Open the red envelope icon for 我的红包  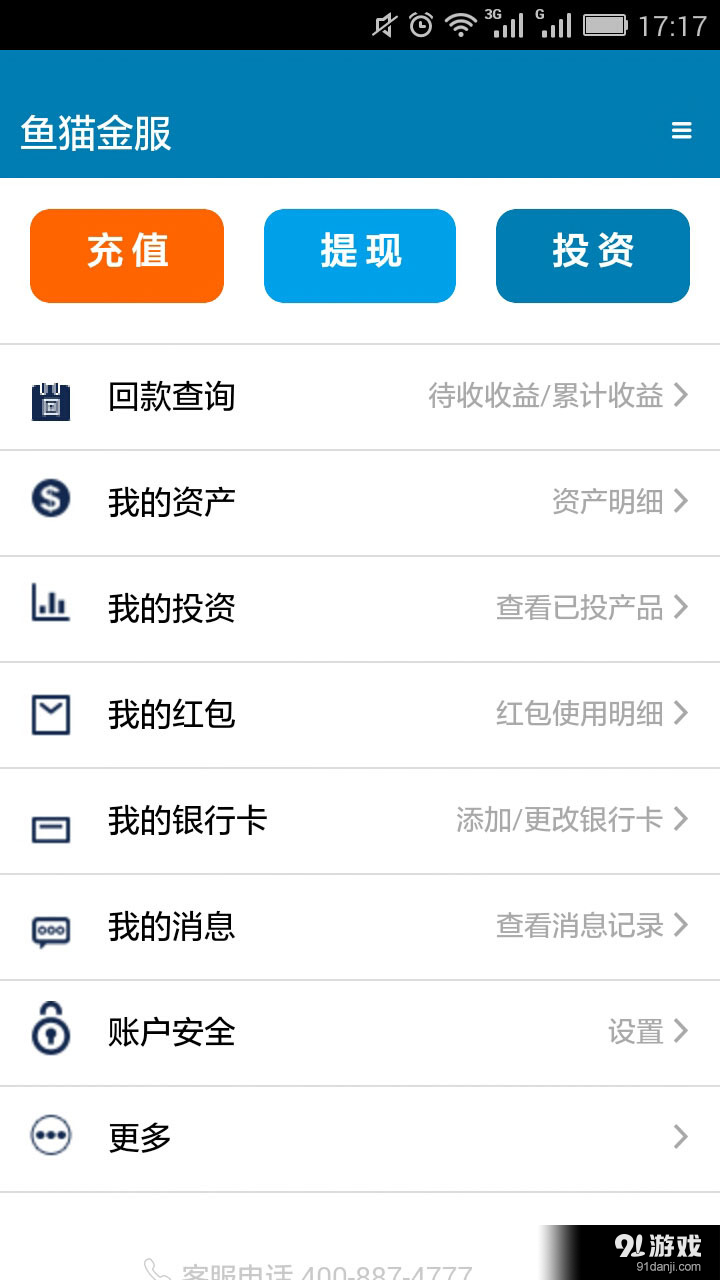[51, 714]
